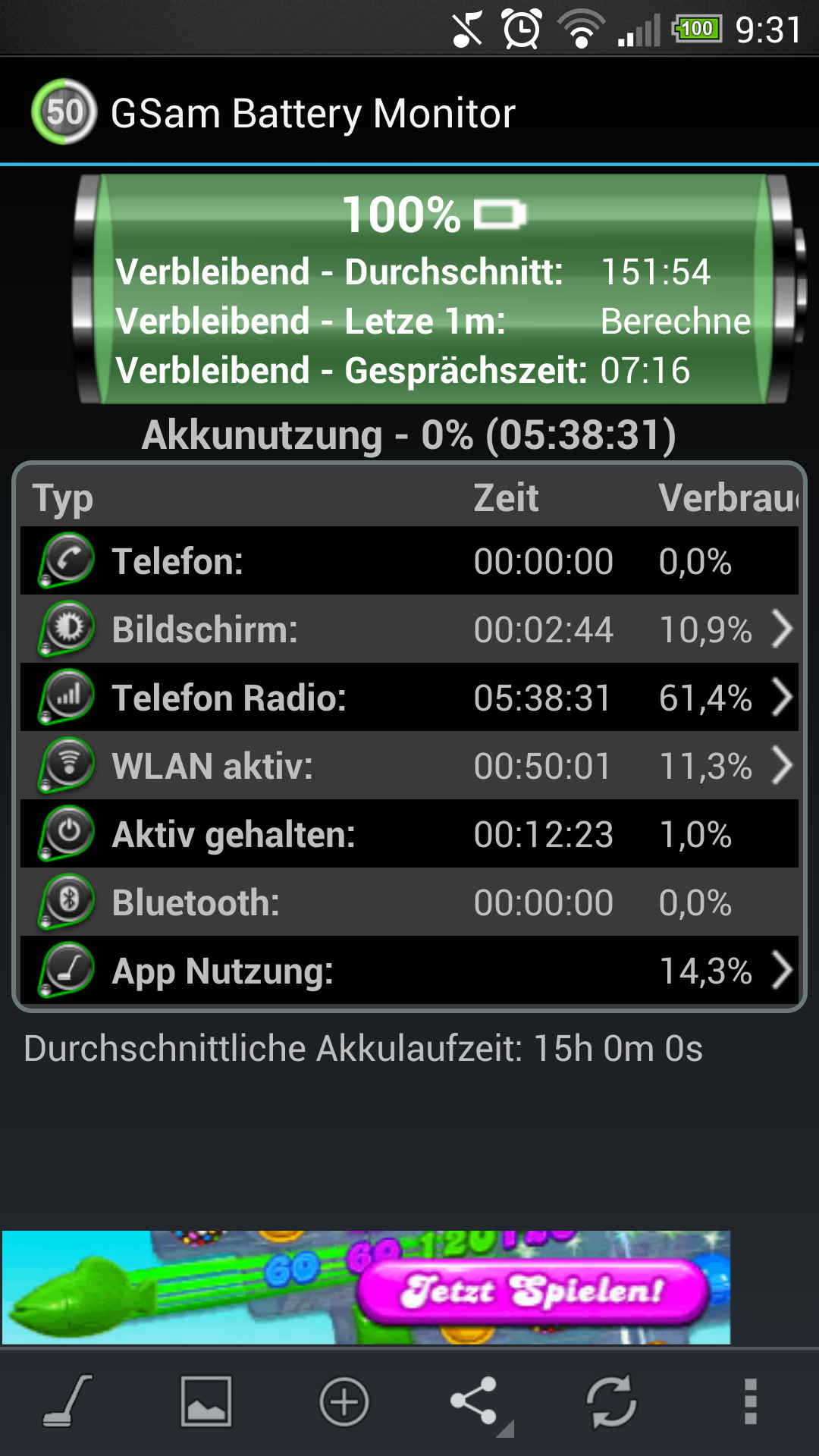Tap the Jetzt Spielen ad banner
819x1456 pixels.
[x=366, y=1288]
